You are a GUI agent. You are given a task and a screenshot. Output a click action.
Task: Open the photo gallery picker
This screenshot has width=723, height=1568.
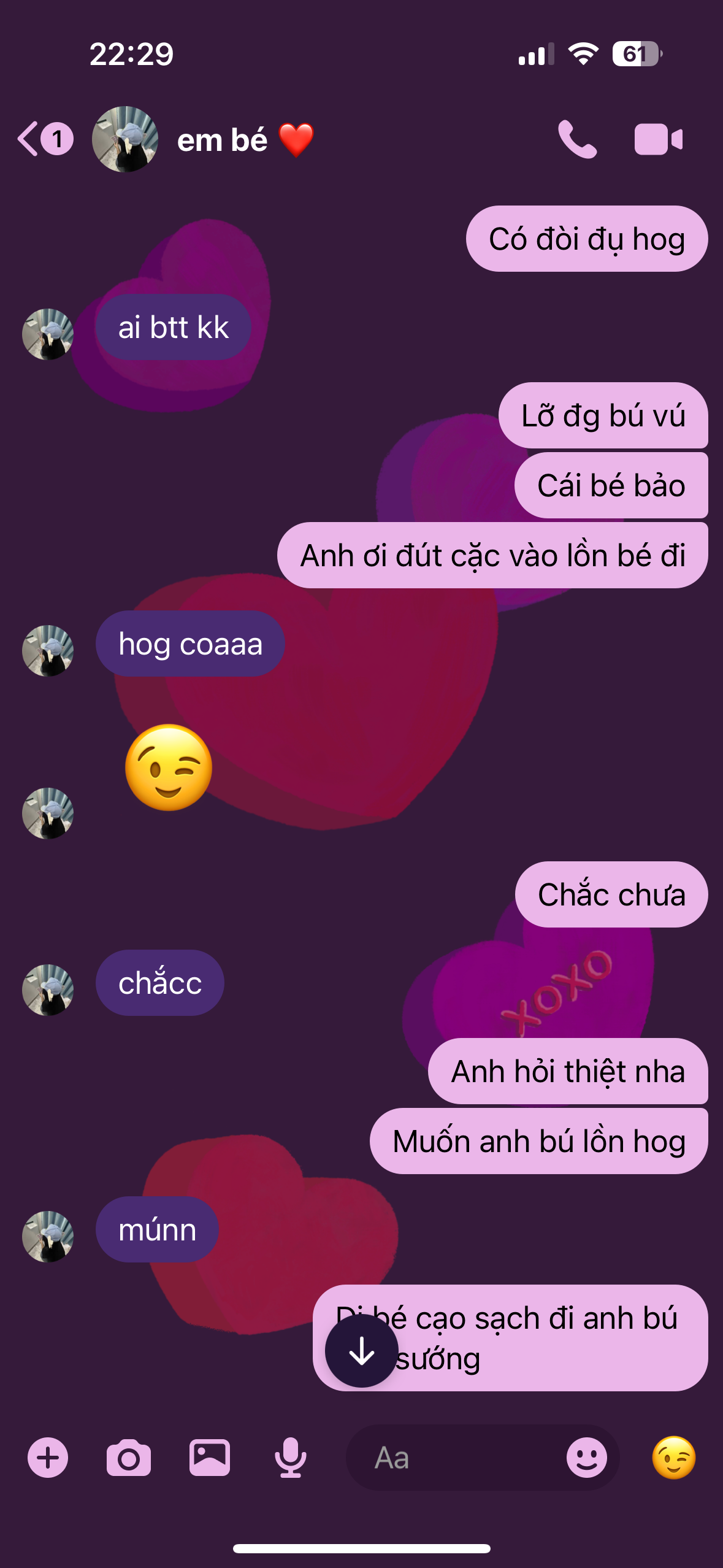[x=210, y=1458]
